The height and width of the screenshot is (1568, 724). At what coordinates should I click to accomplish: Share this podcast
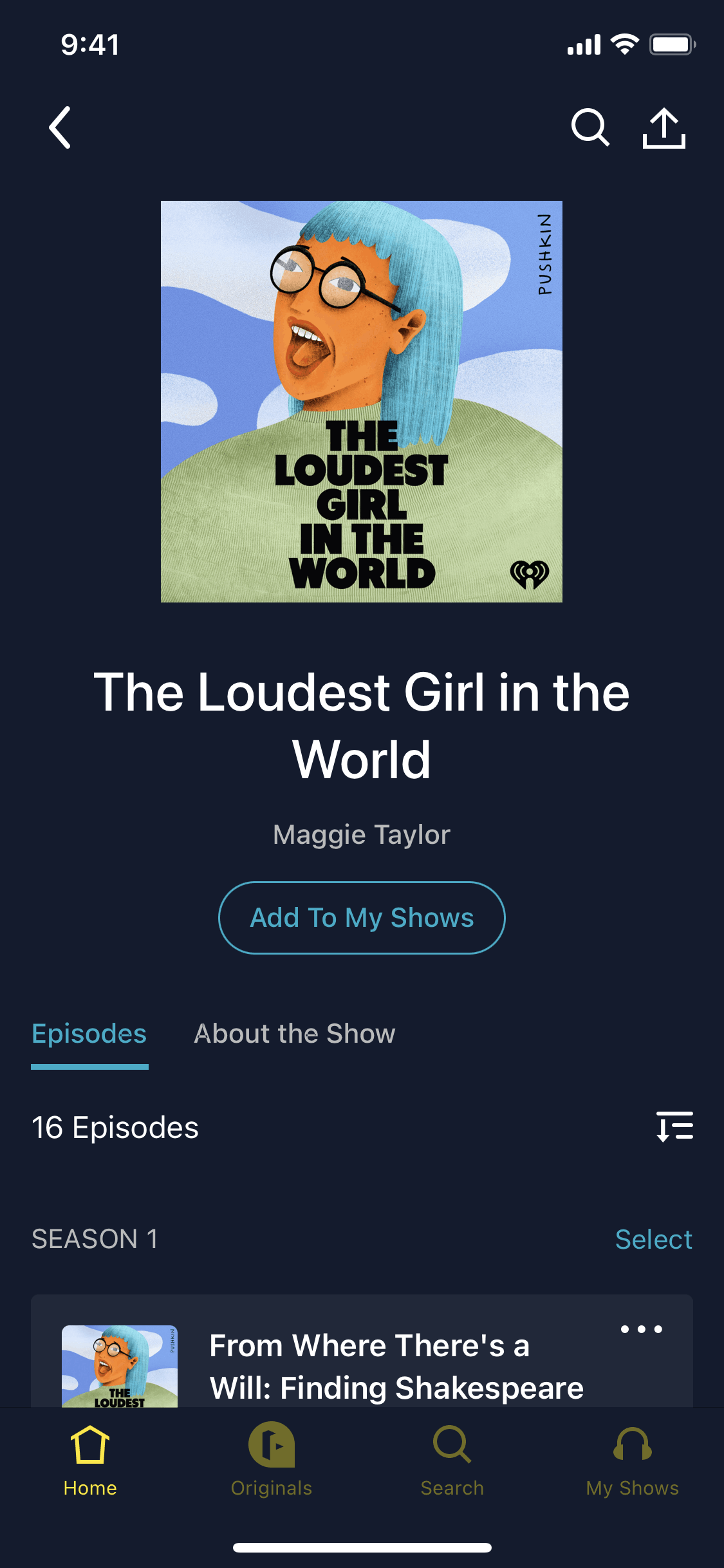(x=664, y=127)
